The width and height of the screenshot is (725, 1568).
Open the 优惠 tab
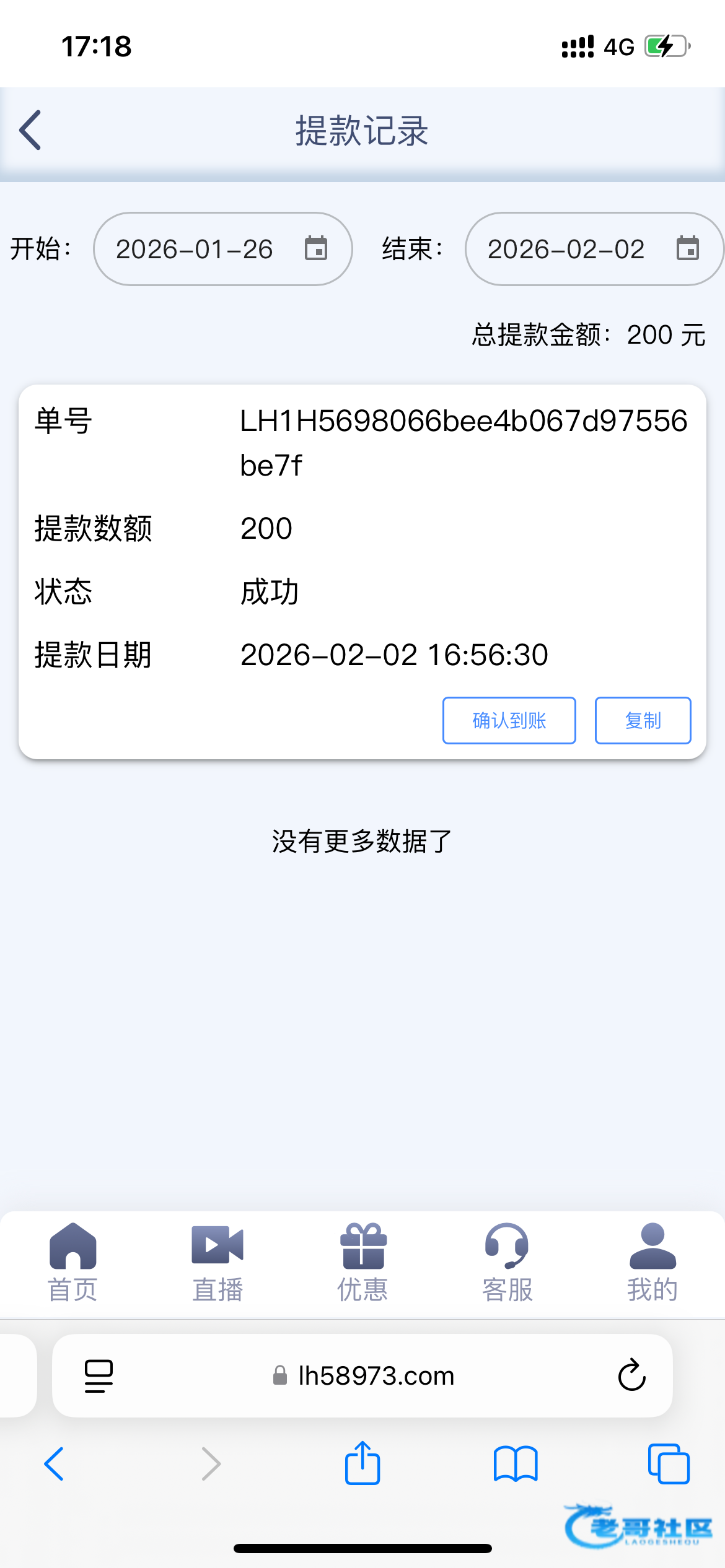[x=362, y=1263]
